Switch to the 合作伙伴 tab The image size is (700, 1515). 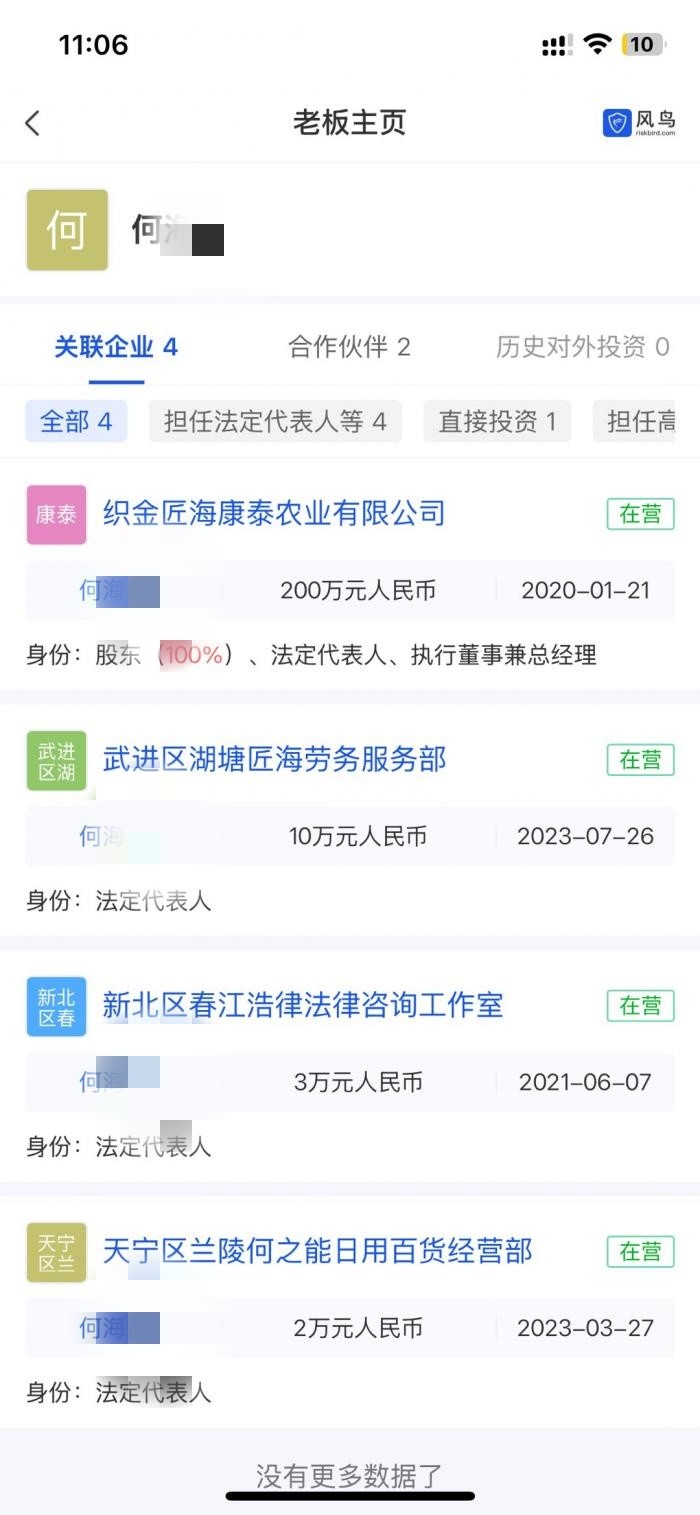349,347
